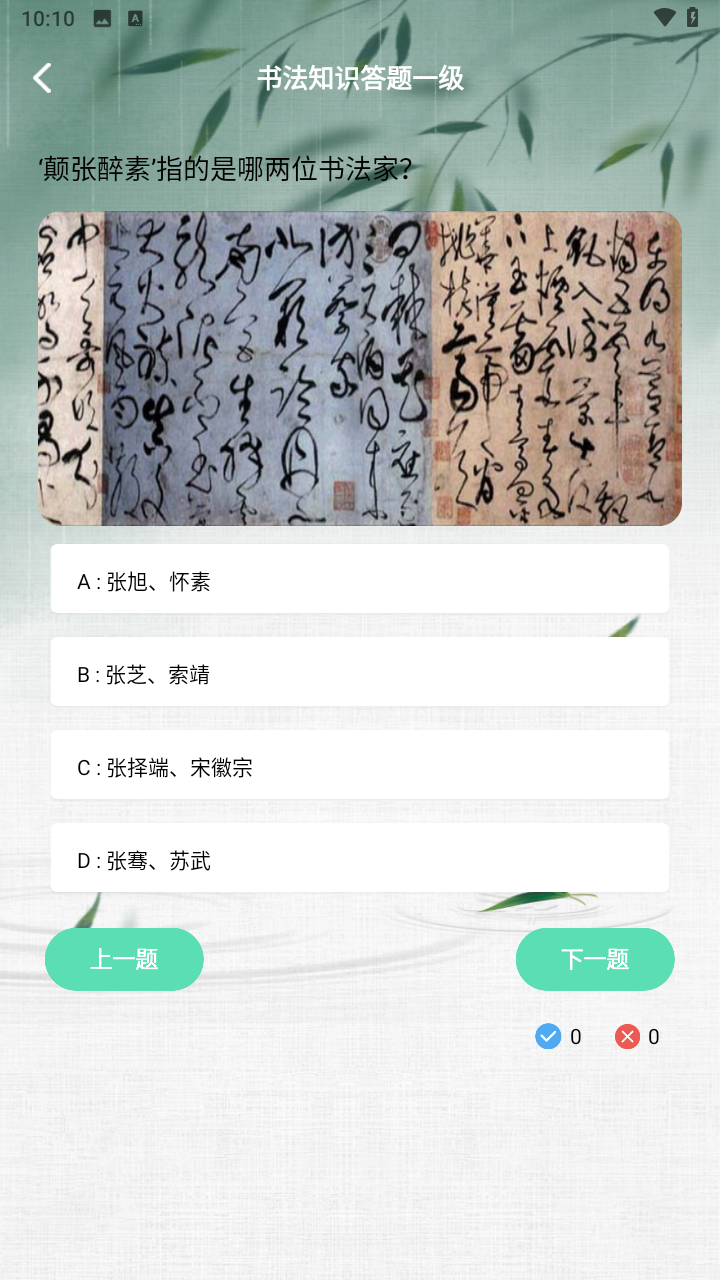Navigate back using the arrow icon
The width and height of the screenshot is (720, 1280).
(x=42, y=77)
